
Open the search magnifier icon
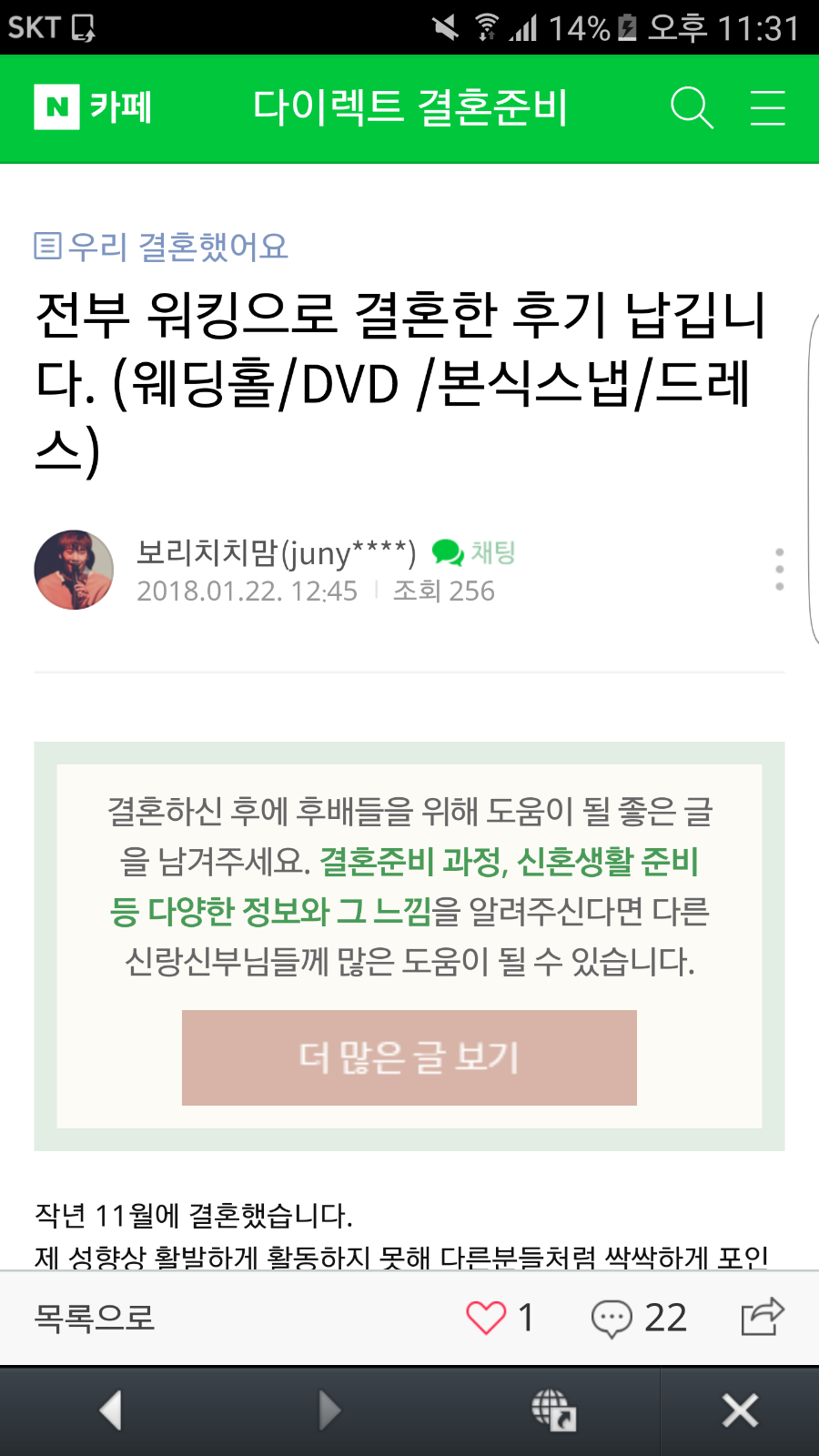pos(692,108)
